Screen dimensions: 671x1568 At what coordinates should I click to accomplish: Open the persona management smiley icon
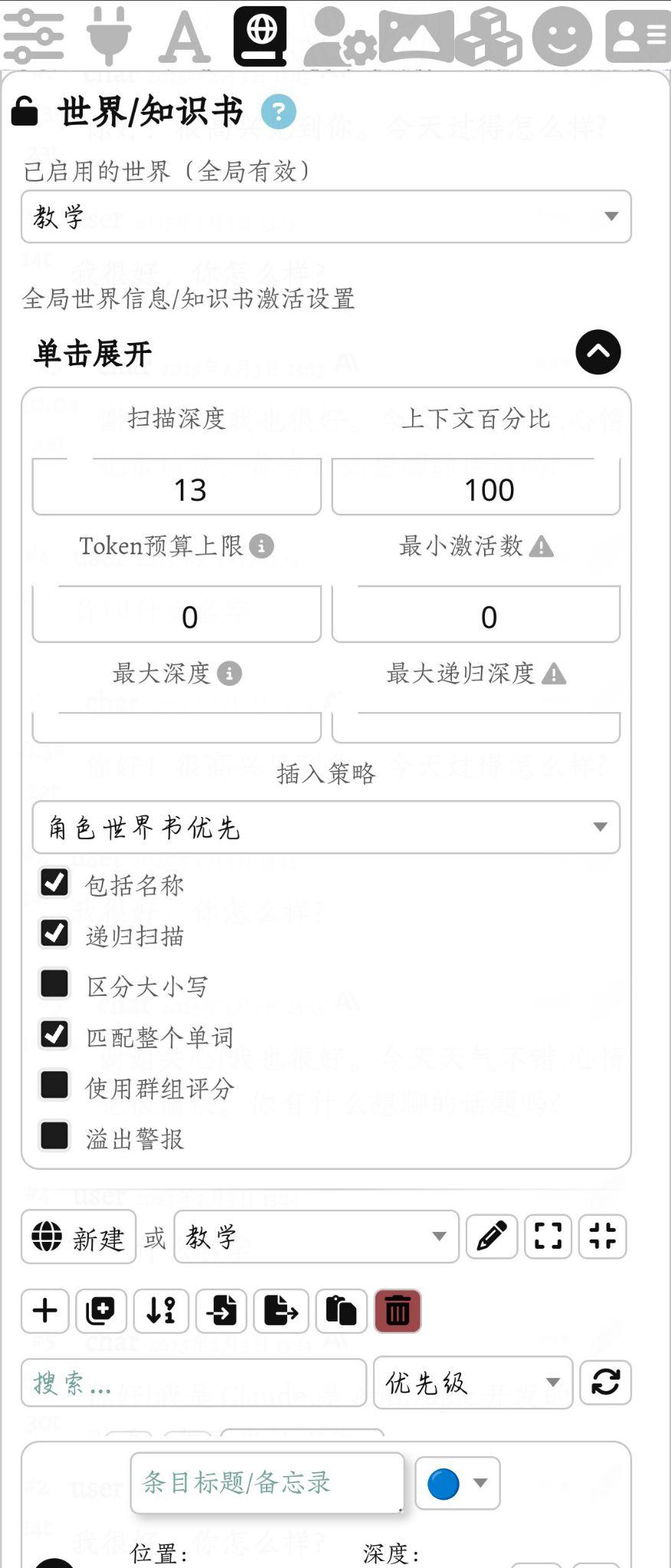pyautogui.click(x=562, y=35)
